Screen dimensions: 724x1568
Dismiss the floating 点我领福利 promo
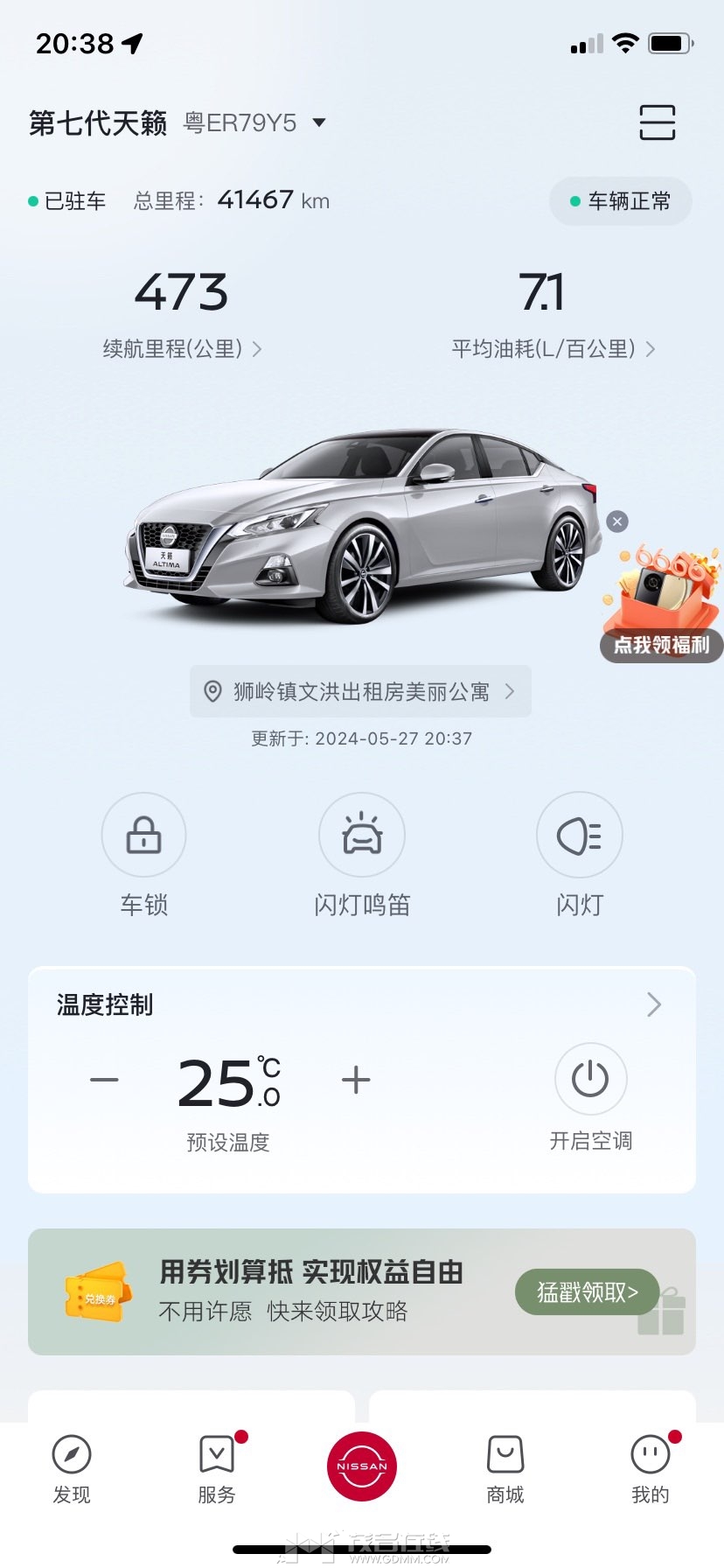(x=617, y=521)
